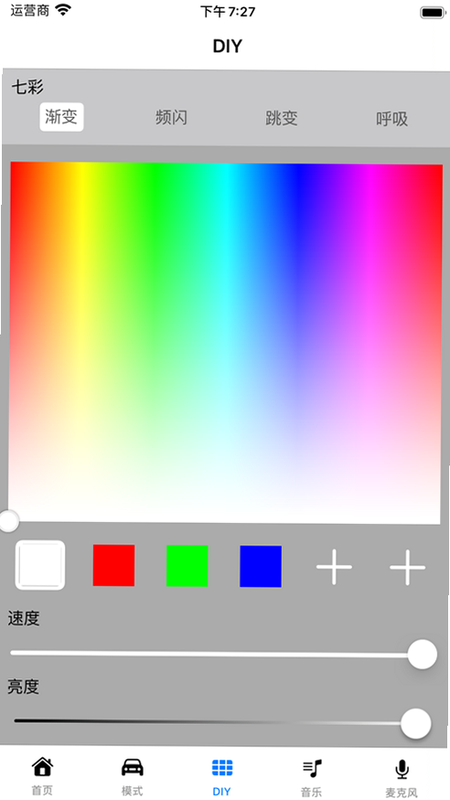Select the 渐变 effect mode
This screenshot has width=450, height=800.
point(62,117)
